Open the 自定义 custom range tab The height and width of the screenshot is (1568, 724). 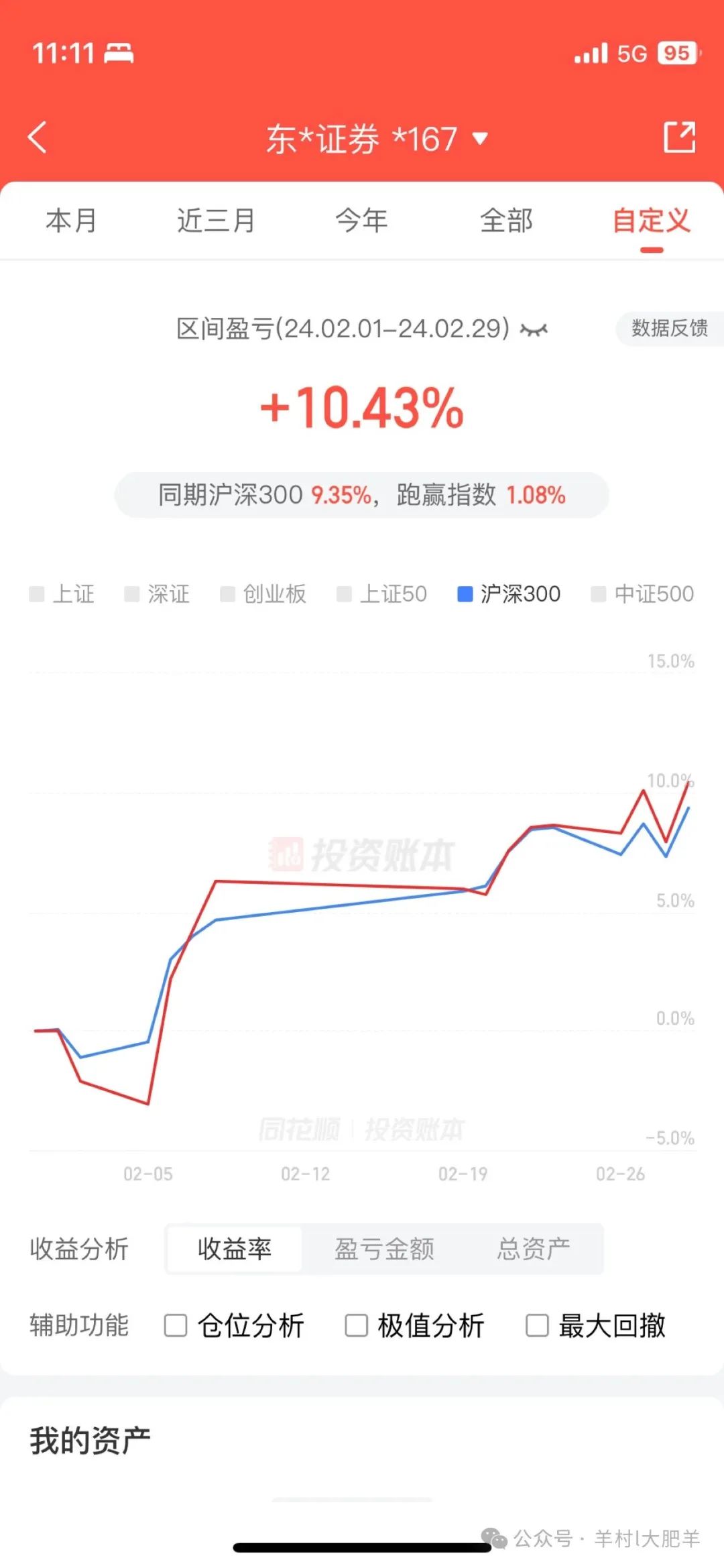click(651, 221)
